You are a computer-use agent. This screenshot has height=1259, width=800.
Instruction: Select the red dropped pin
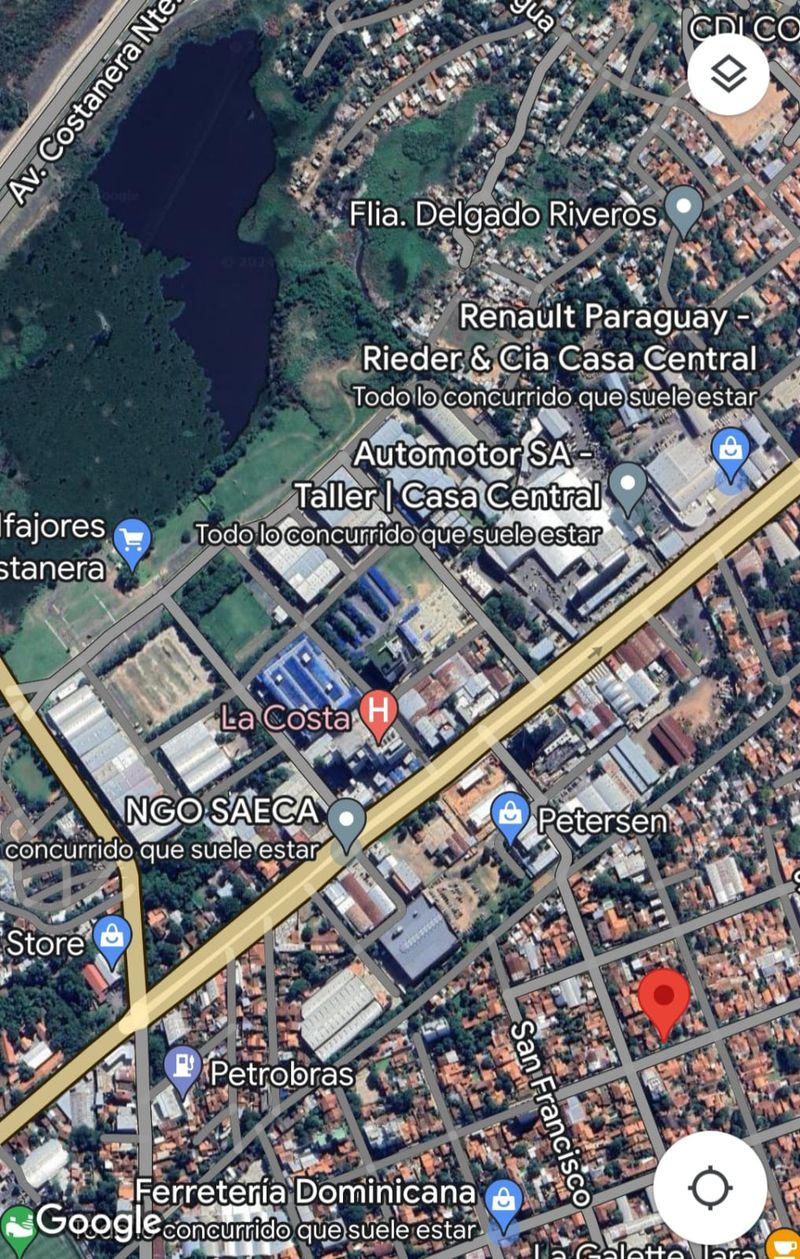coord(664,1001)
